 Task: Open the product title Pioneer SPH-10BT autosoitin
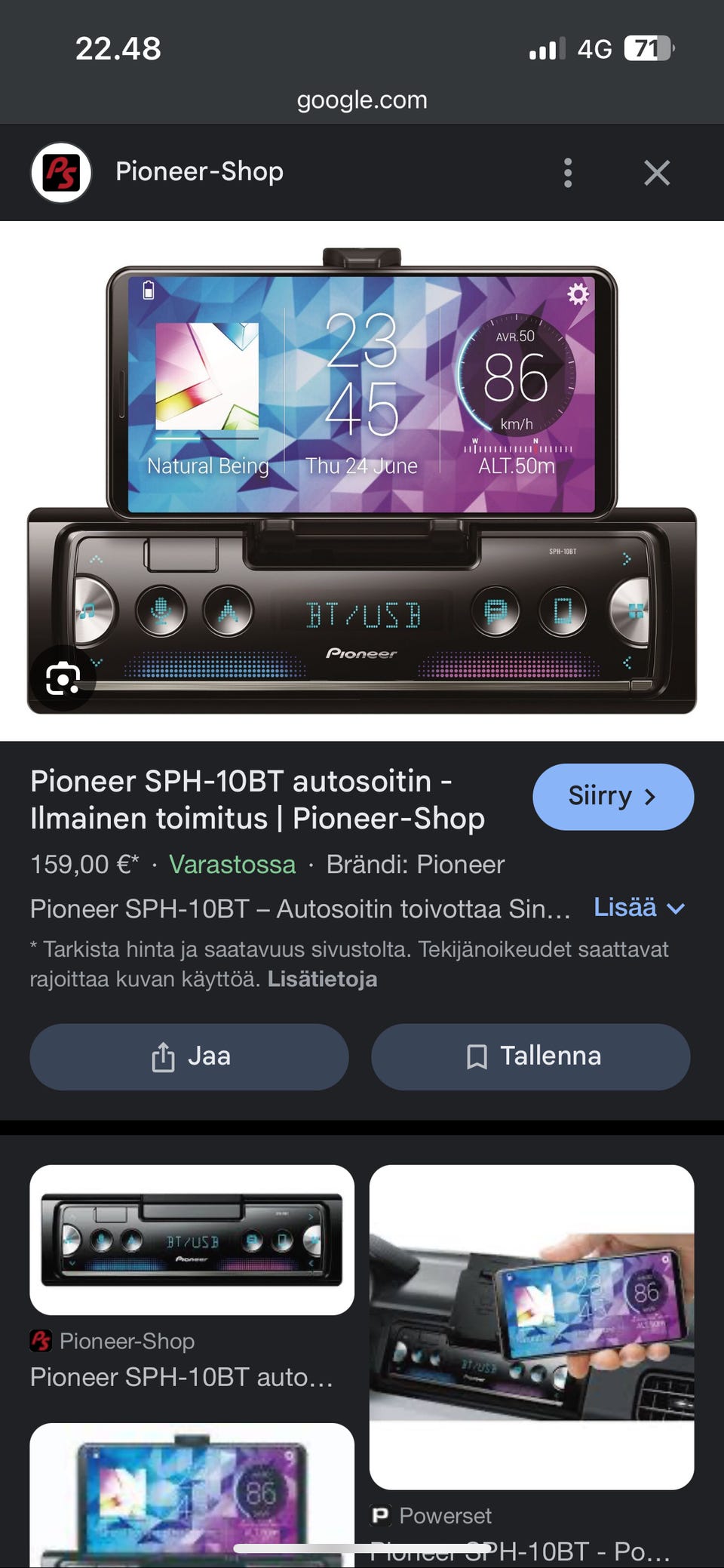pyautogui.click(x=257, y=800)
